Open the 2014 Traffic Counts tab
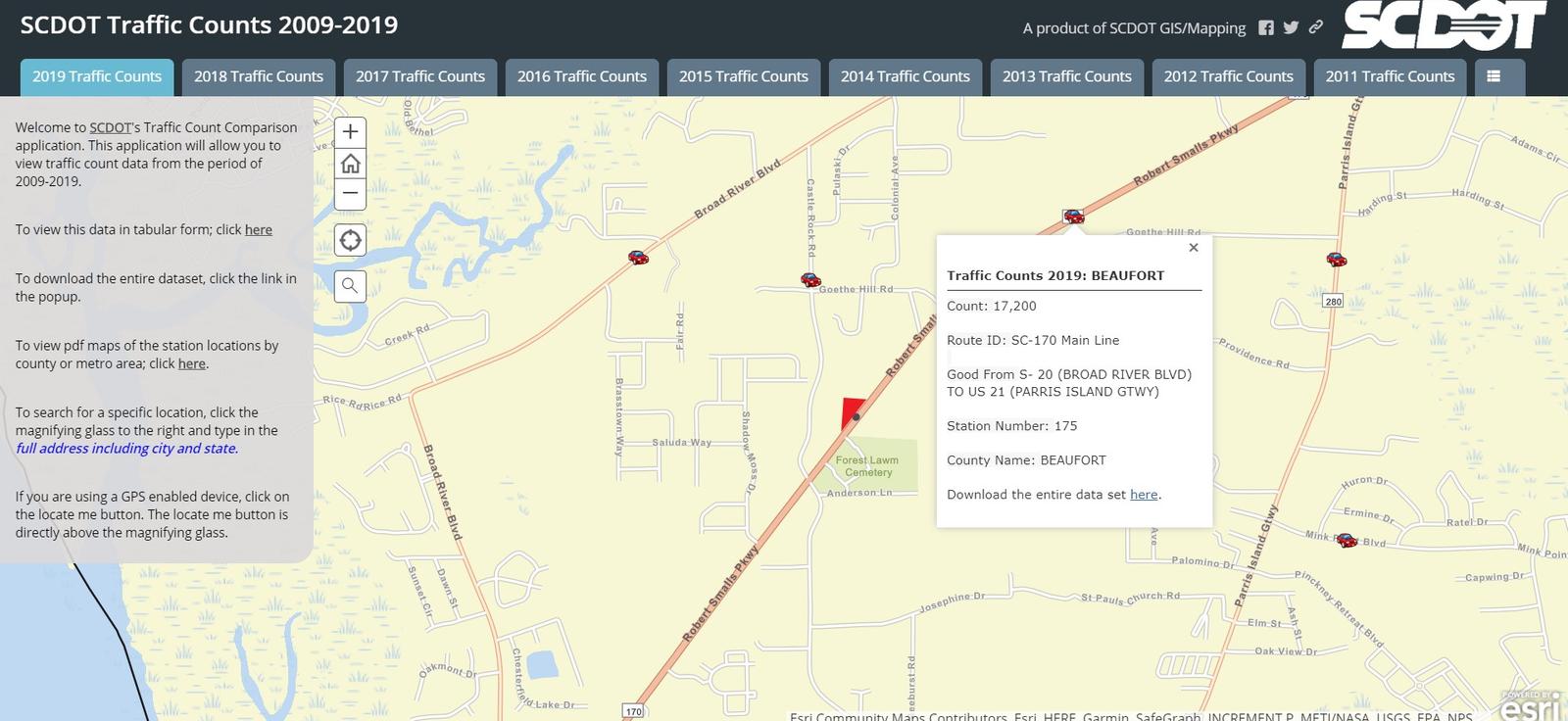 click(x=906, y=76)
